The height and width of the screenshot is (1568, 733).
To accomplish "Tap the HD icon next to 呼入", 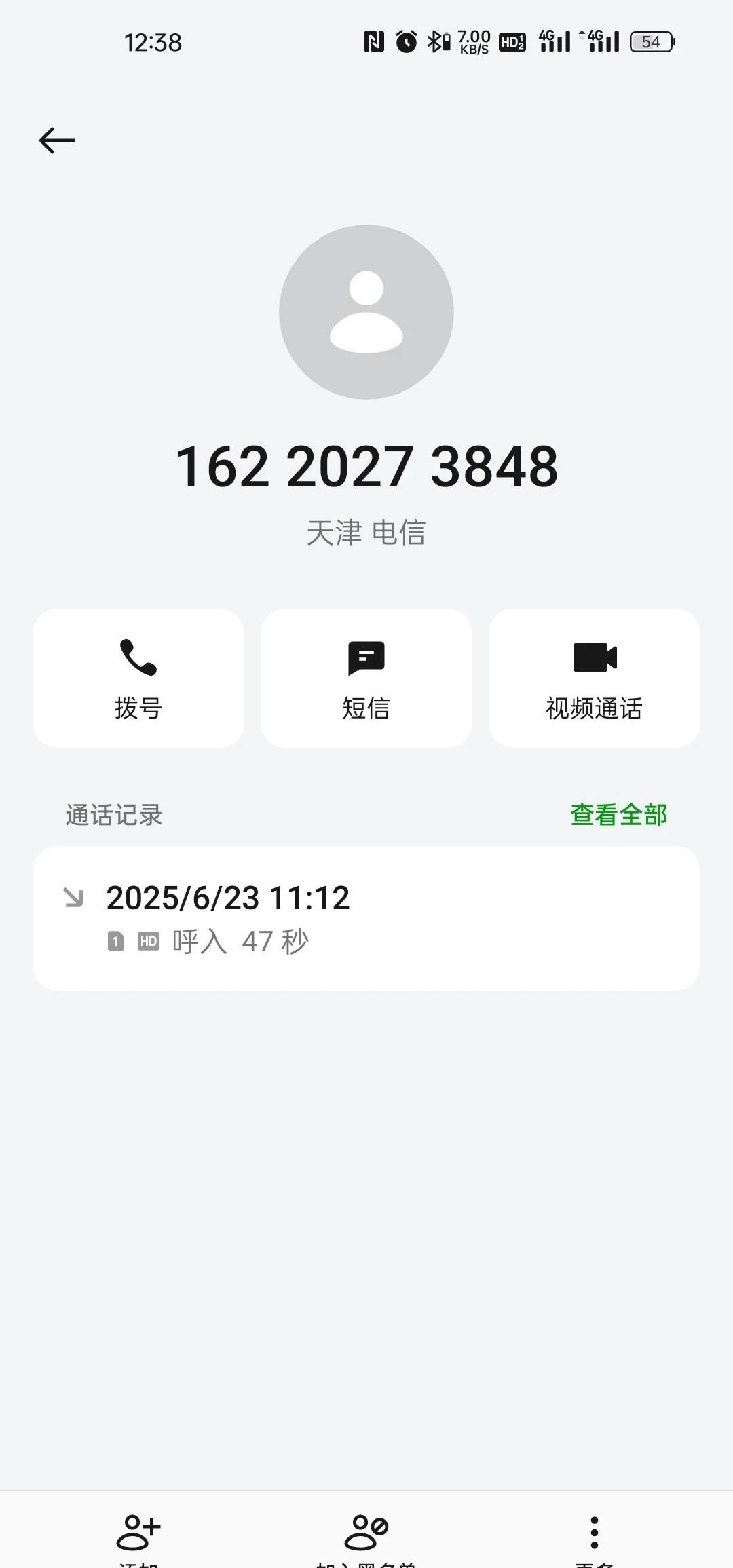I will (148, 941).
